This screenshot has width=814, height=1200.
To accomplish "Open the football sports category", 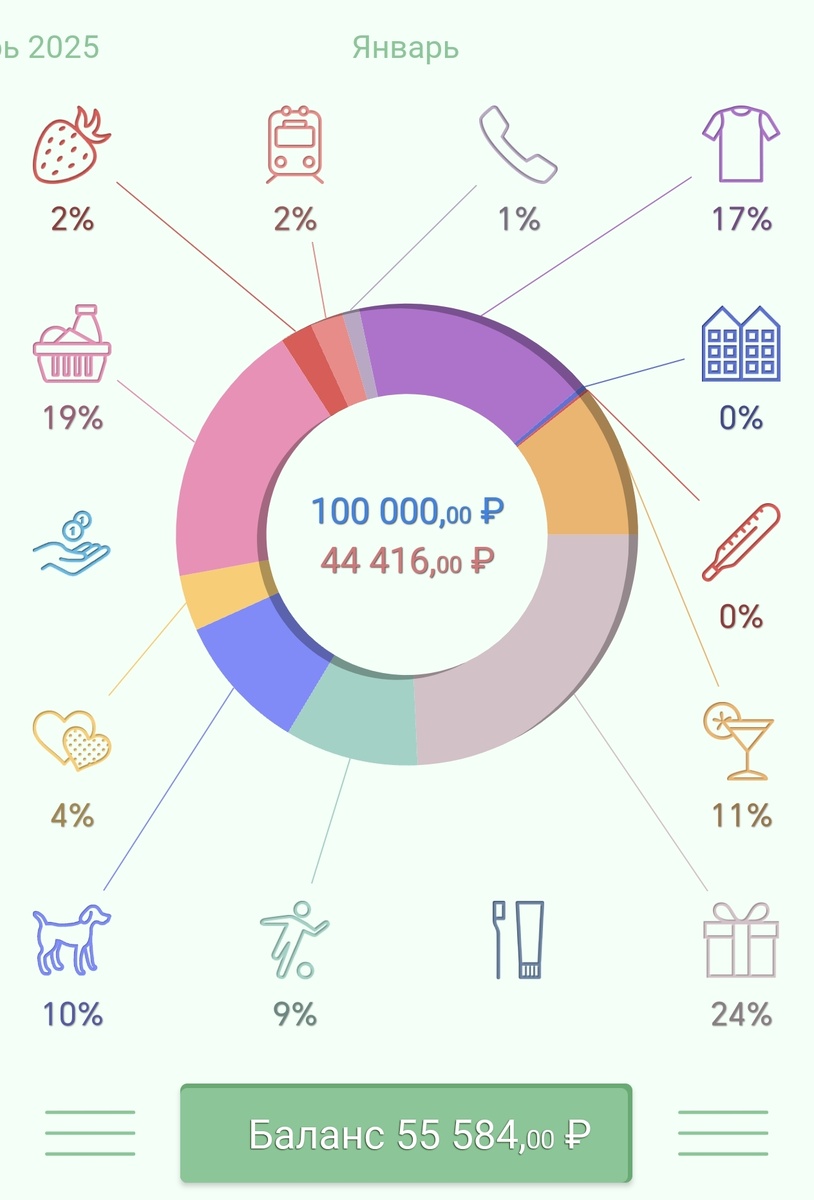I will [295, 940].
